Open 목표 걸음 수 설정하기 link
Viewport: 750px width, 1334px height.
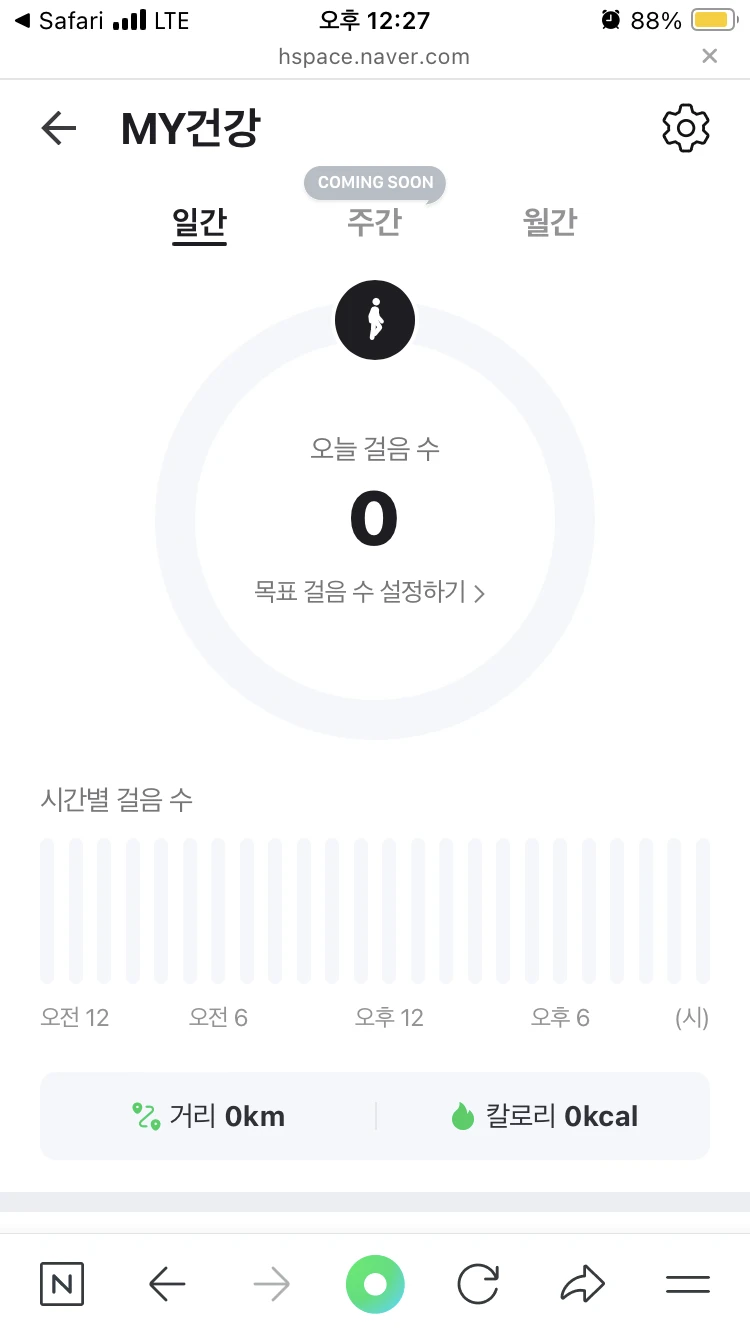coord(370,592)
